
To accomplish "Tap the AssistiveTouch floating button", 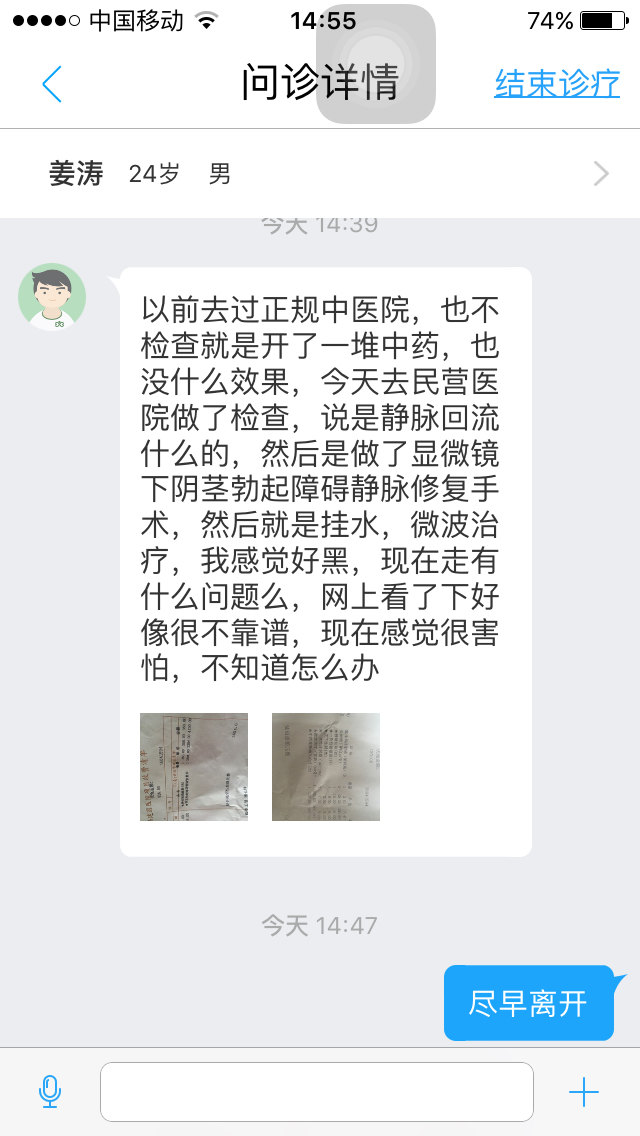I will coord(375,63).
